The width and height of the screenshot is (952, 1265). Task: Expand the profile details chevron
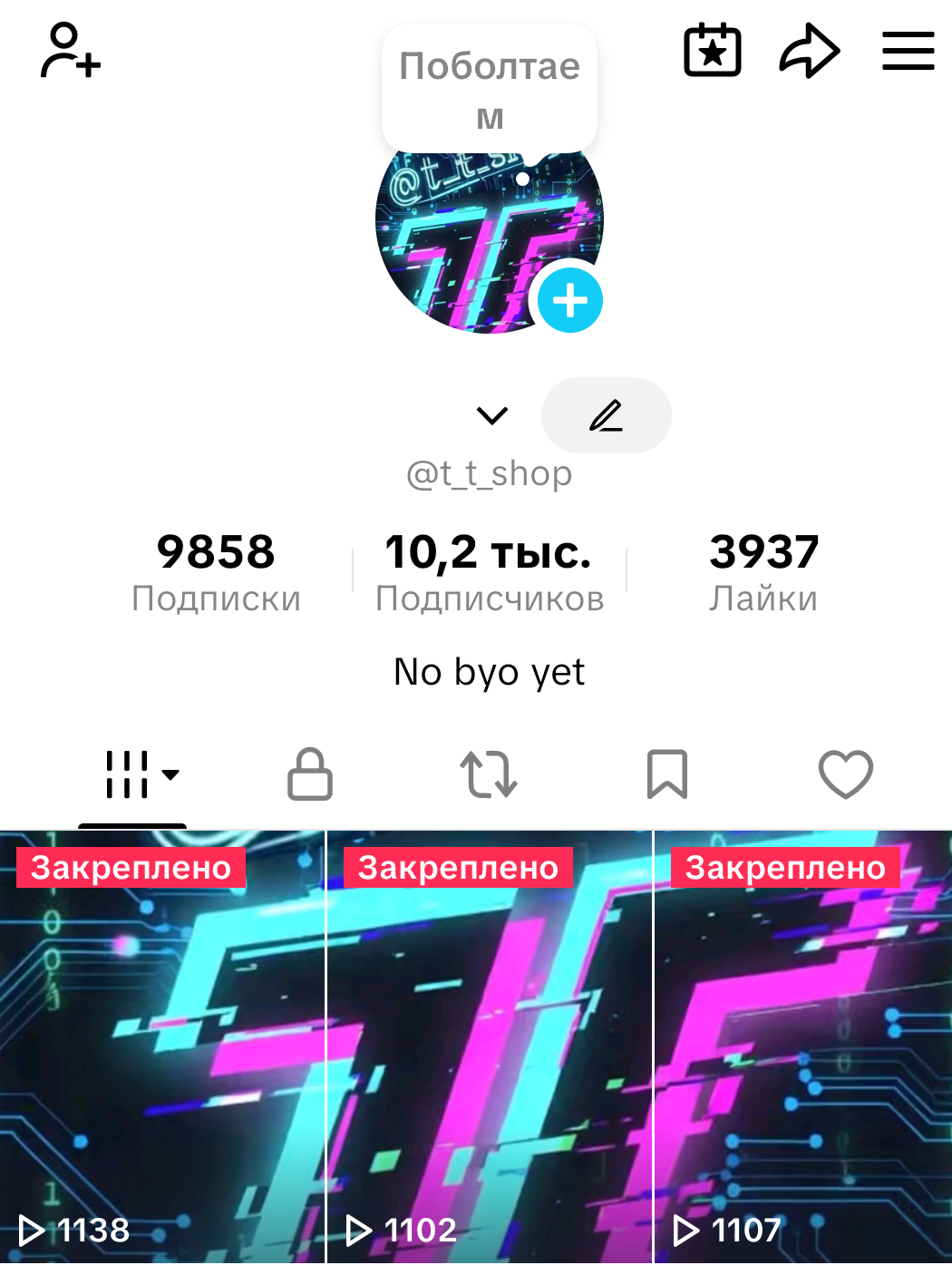pos(491,415)
